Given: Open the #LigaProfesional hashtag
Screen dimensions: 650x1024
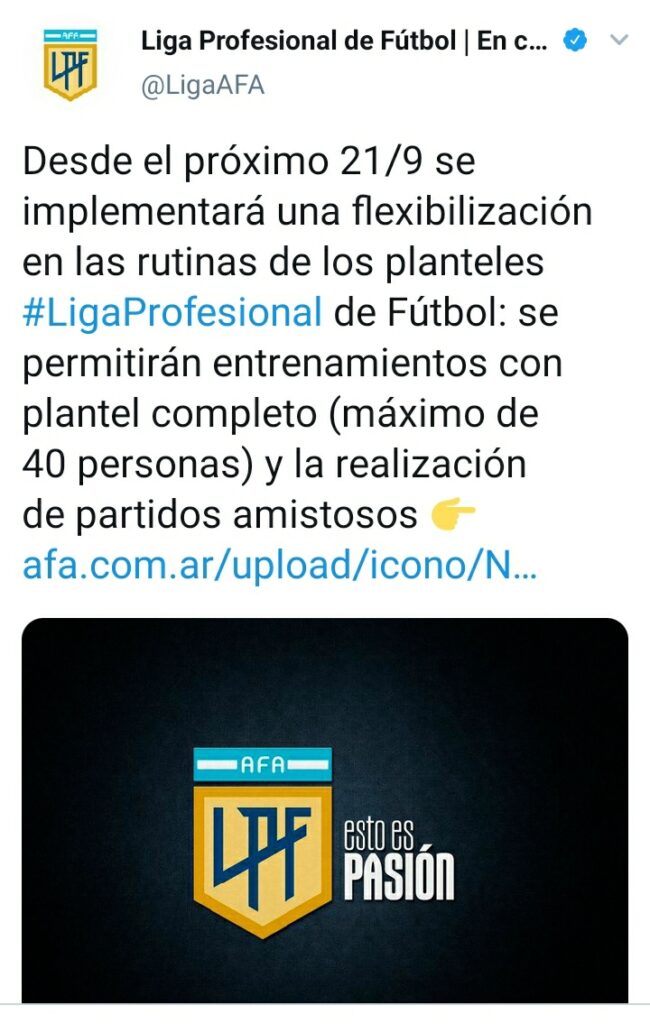Looking at the screenshot, I should pyautogui.click(x=172, y=312).
